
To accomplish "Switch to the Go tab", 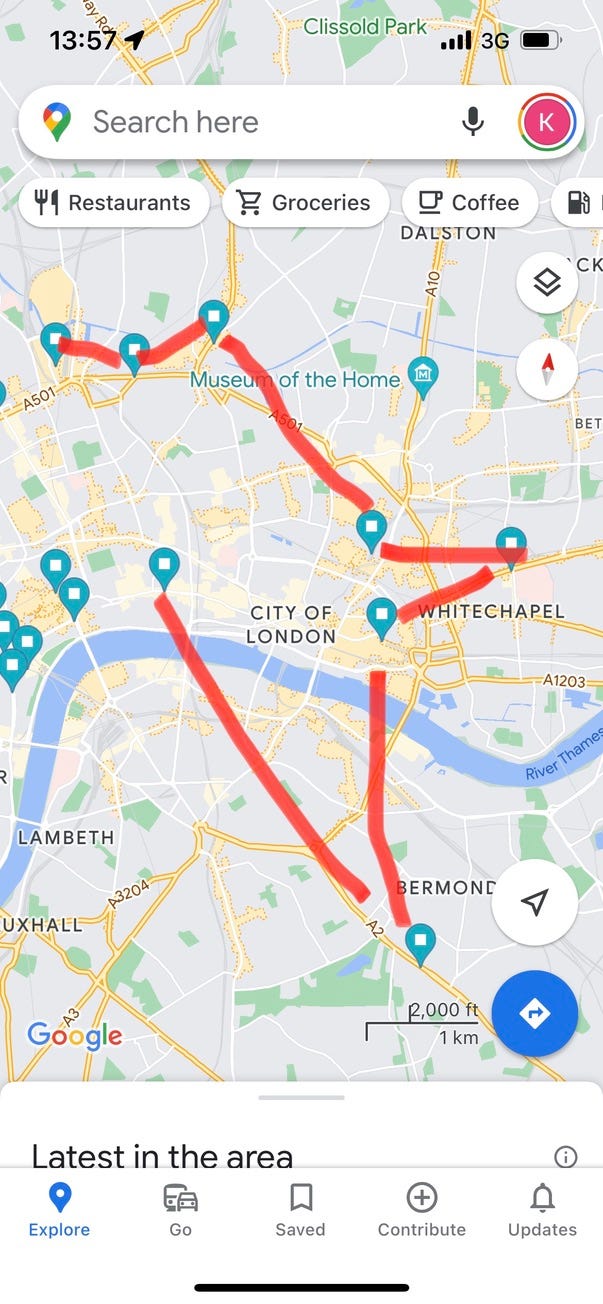I will click(180, 1209).
